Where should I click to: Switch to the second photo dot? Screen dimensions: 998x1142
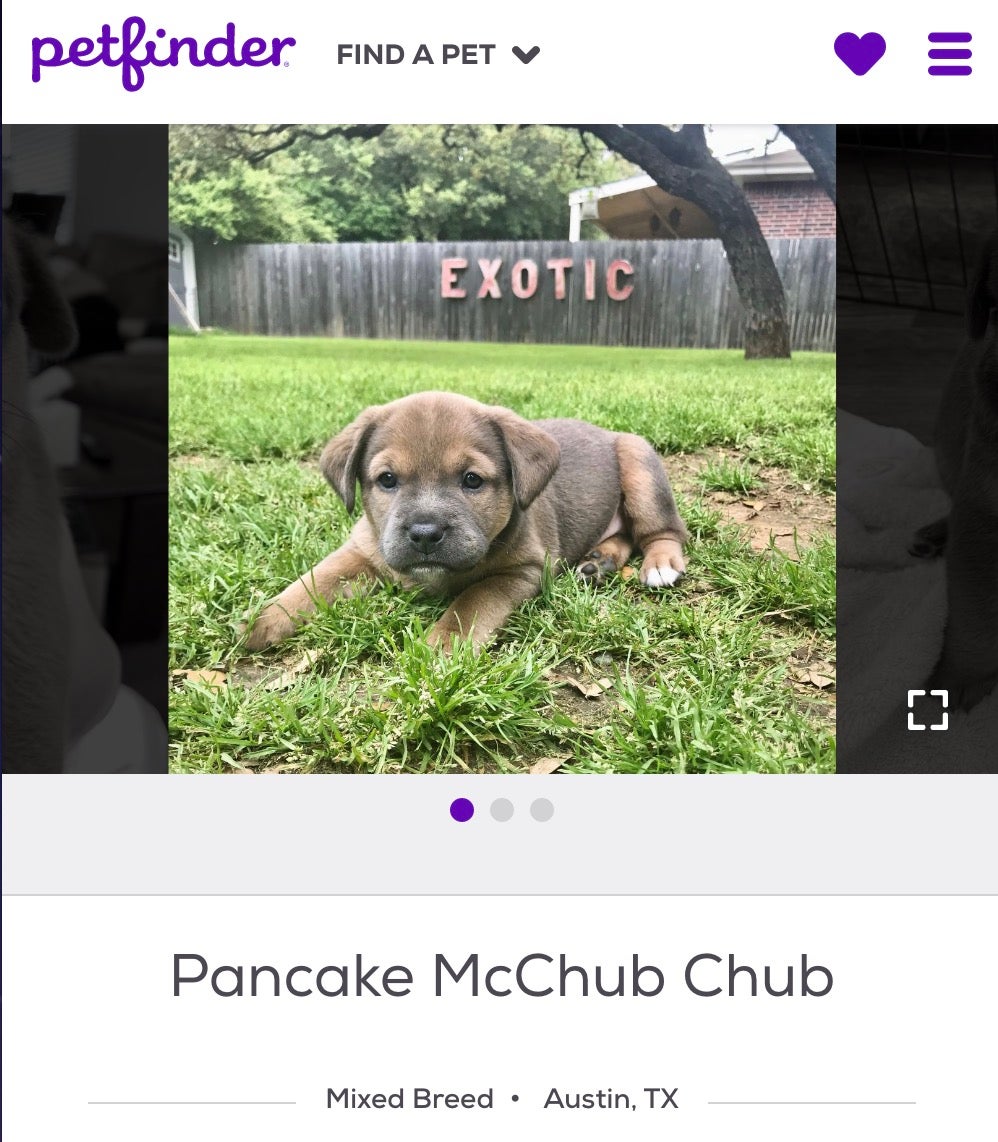pyautogui.click(x=502, y=812)
